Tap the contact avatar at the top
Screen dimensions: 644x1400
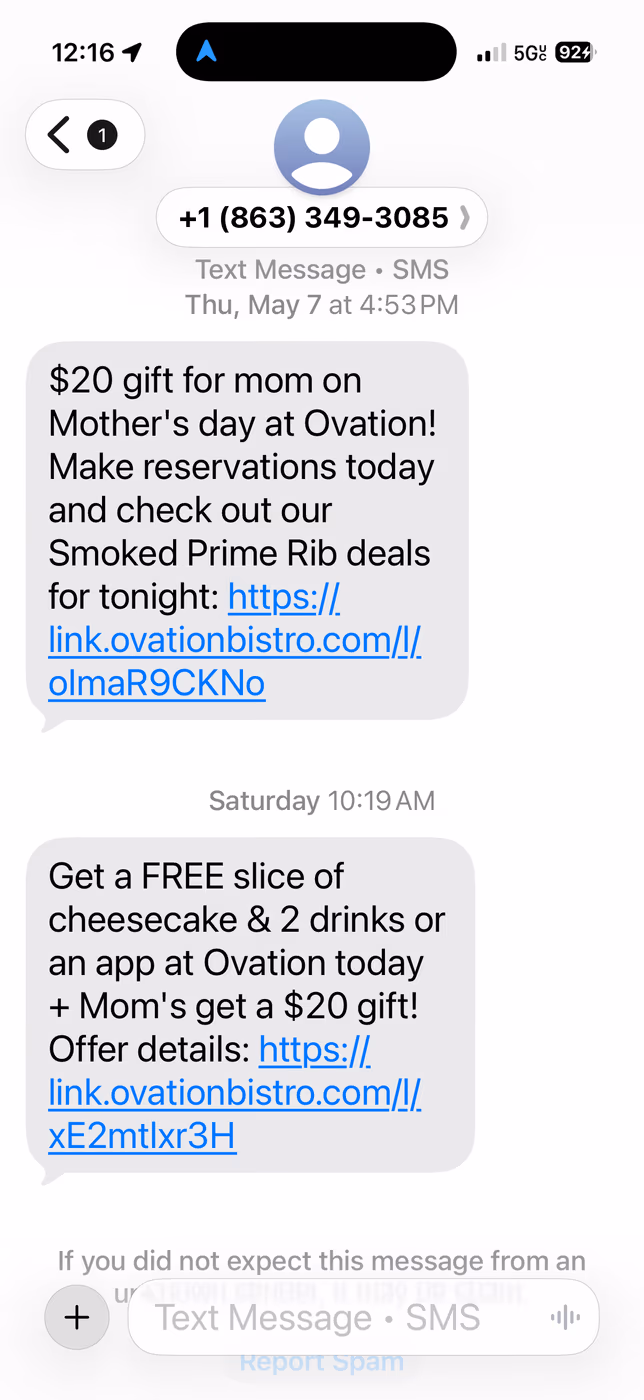coord(322,147)
